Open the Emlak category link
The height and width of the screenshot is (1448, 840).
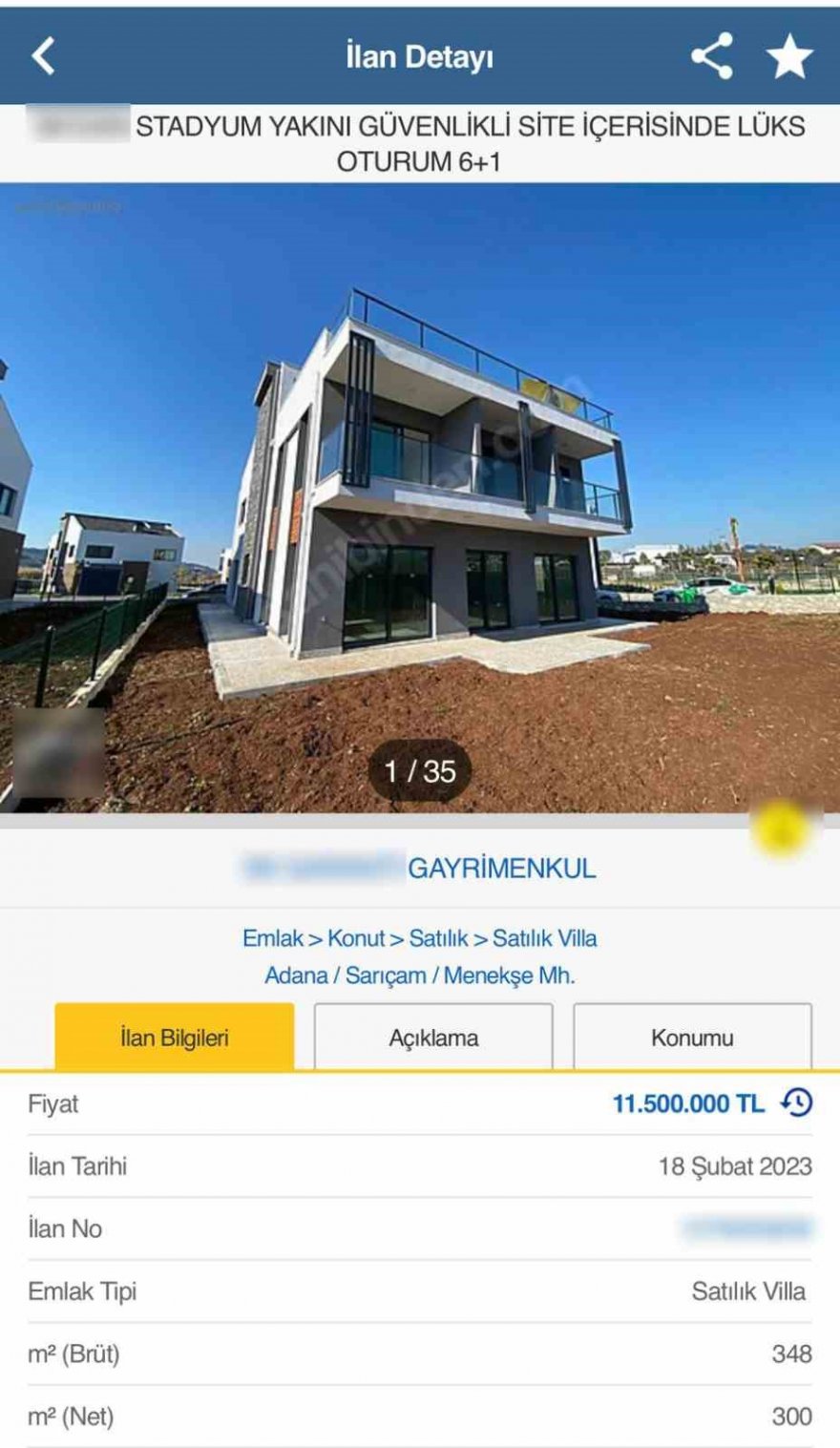[272, 938]
